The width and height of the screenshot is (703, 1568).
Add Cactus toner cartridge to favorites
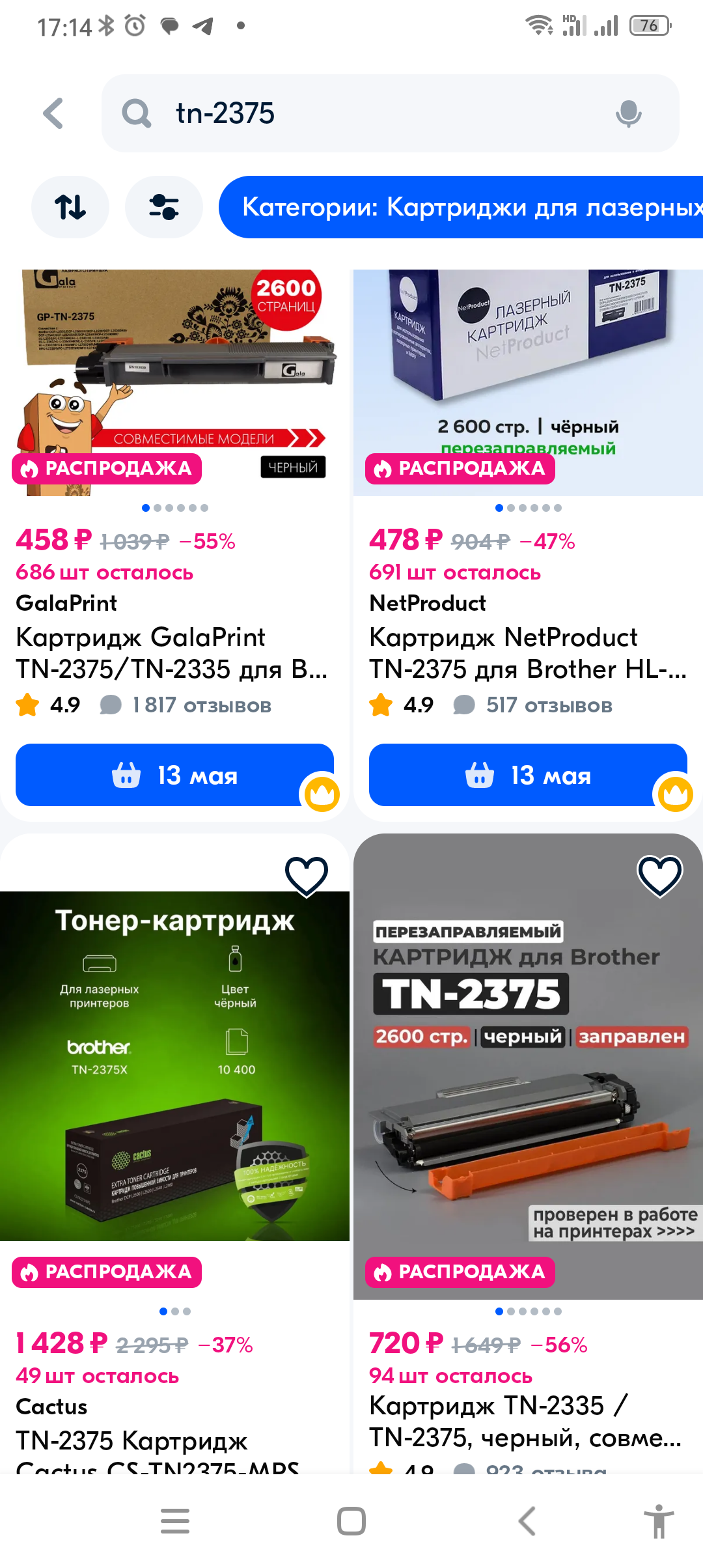click(x=307, y=875)
